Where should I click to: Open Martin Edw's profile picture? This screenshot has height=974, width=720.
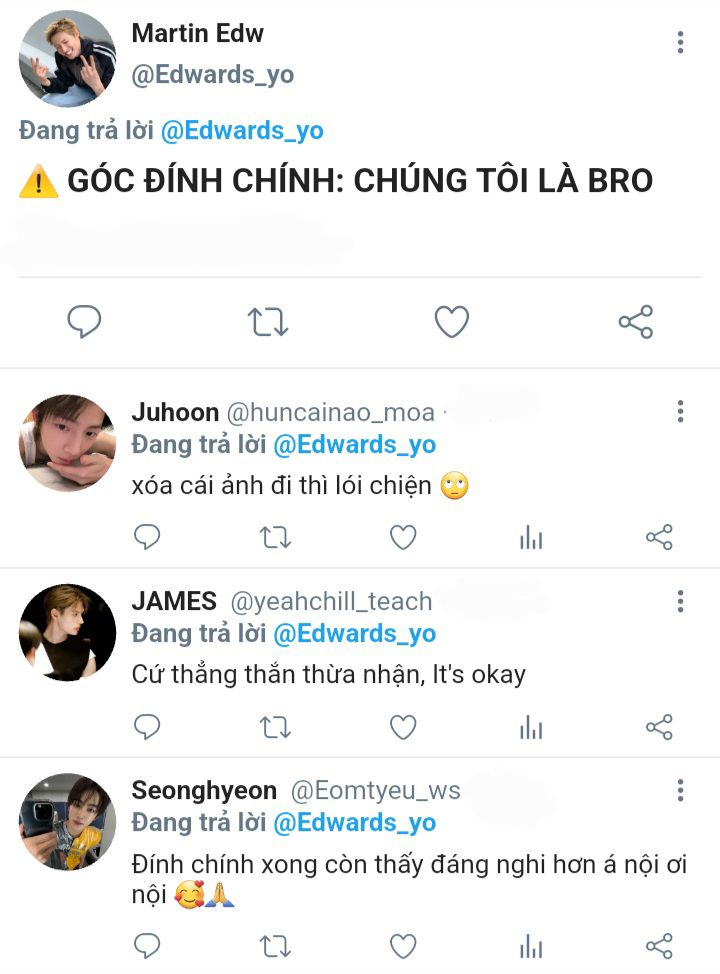pyautogui.click(x=67, y=59)
